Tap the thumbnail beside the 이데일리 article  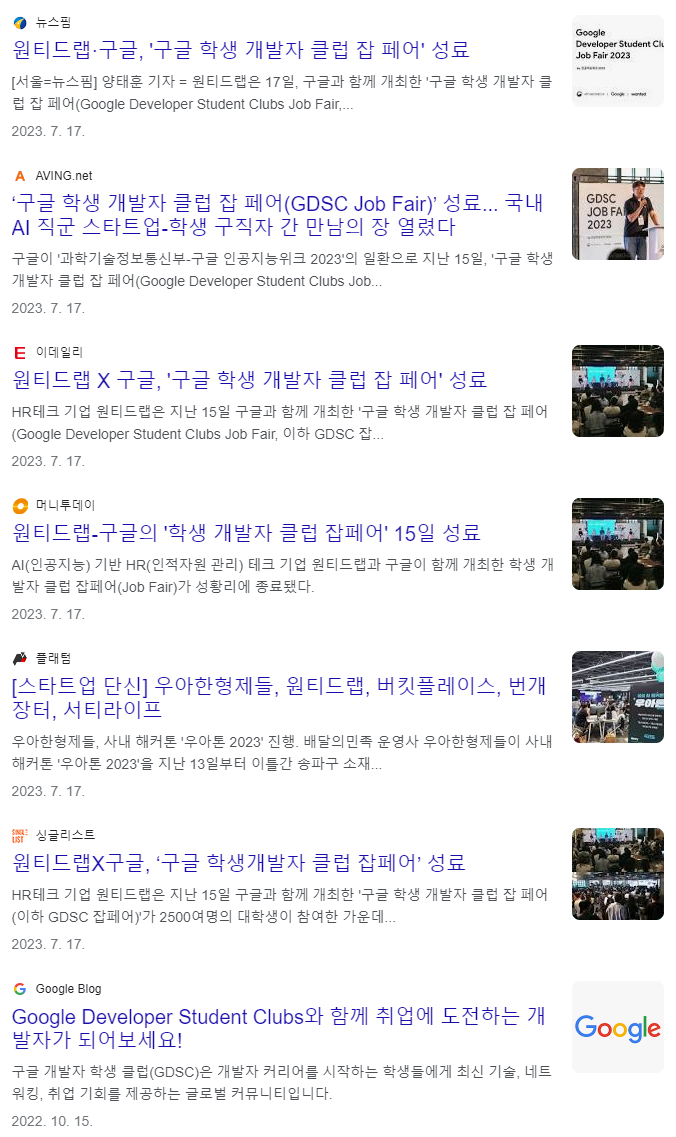tap(617, 391)
